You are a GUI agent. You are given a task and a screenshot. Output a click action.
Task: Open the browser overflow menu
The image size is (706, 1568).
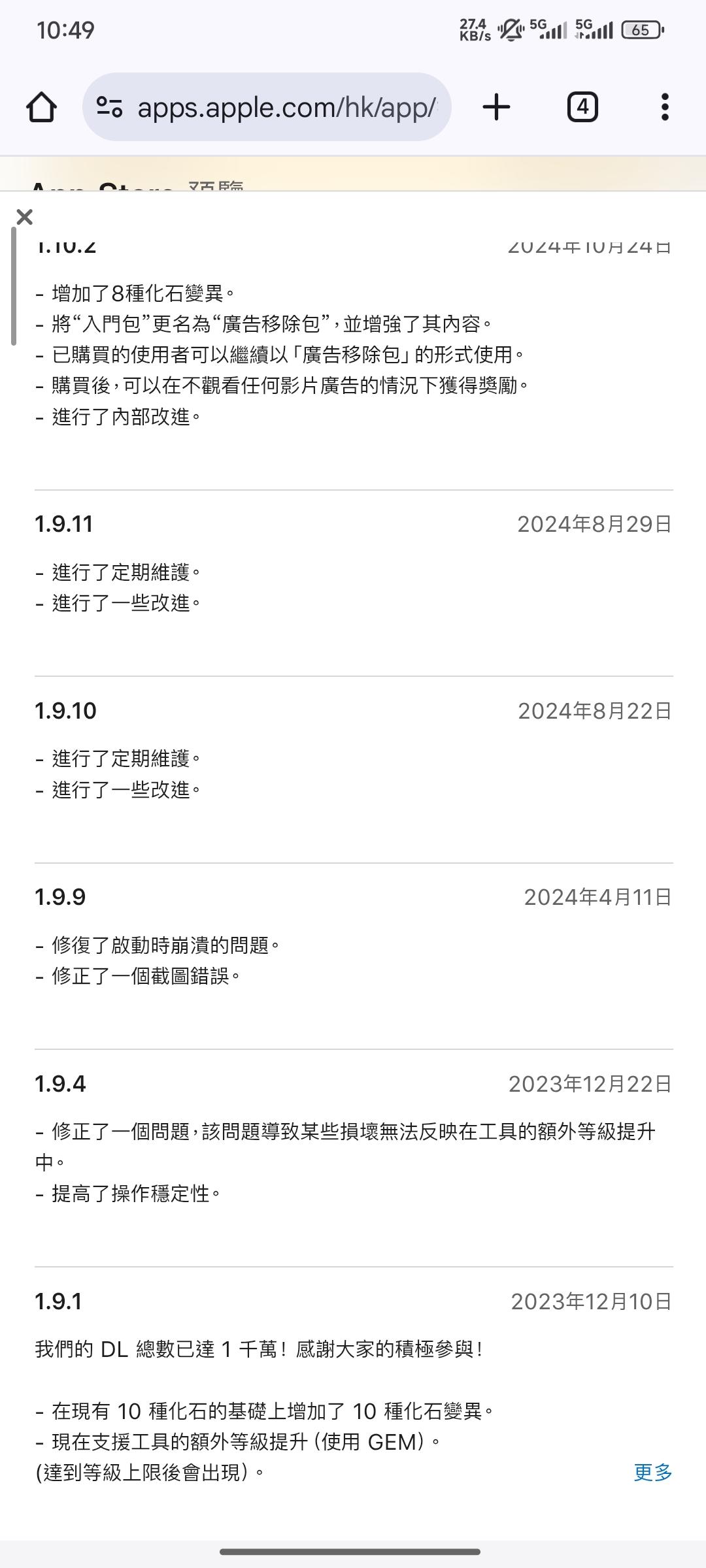[665, 107]
